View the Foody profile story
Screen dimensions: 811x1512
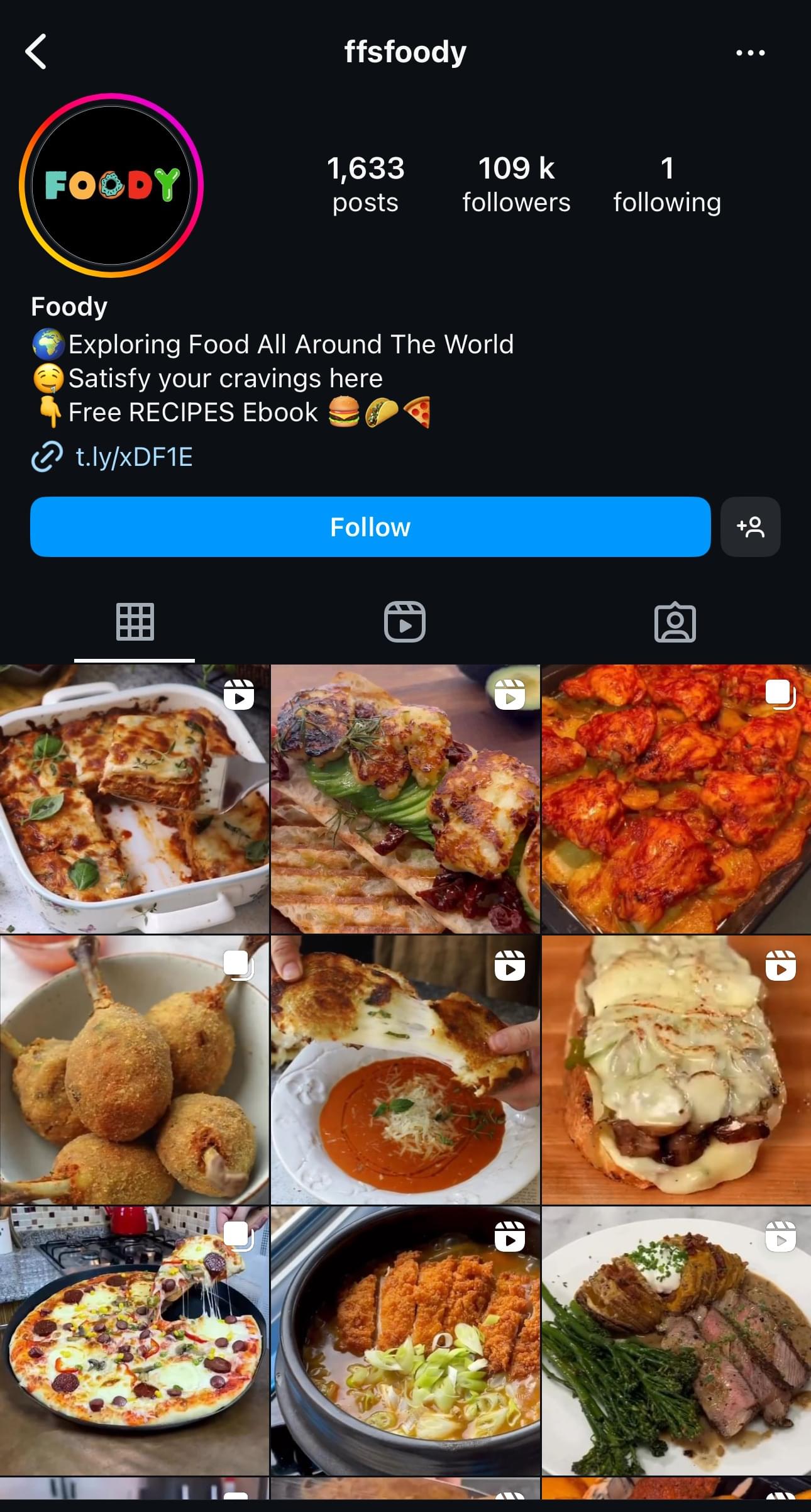tap(111, 185)
